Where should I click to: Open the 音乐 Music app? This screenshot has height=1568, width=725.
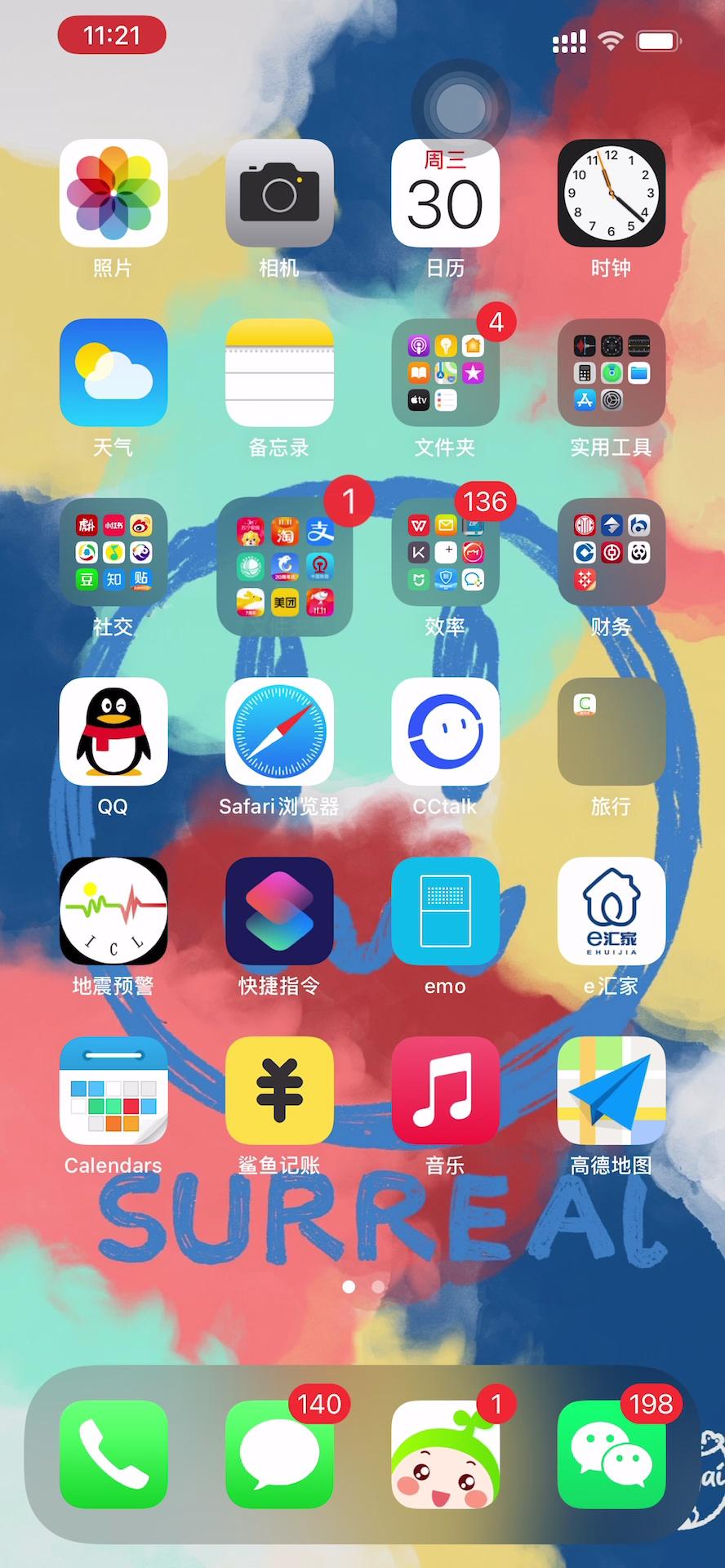[x=445, y=1092]
